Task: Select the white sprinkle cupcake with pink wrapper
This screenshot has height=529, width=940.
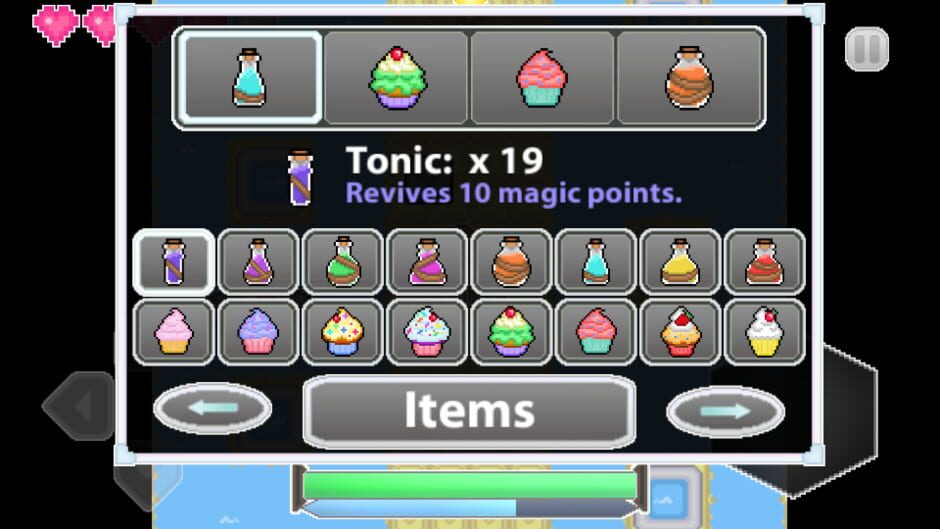Action: [427, 332]
